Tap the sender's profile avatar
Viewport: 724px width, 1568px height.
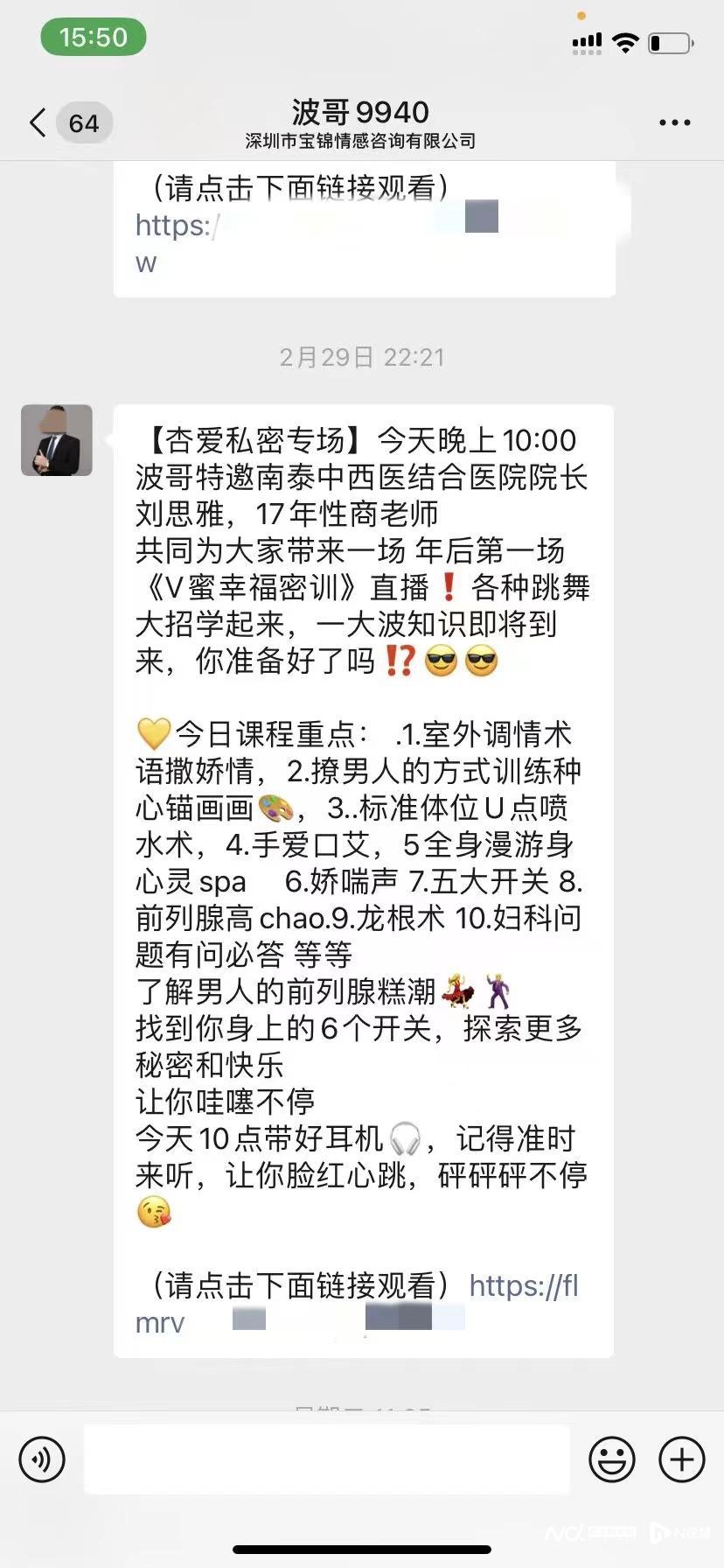pyautogui.click(x=57, y=440)
